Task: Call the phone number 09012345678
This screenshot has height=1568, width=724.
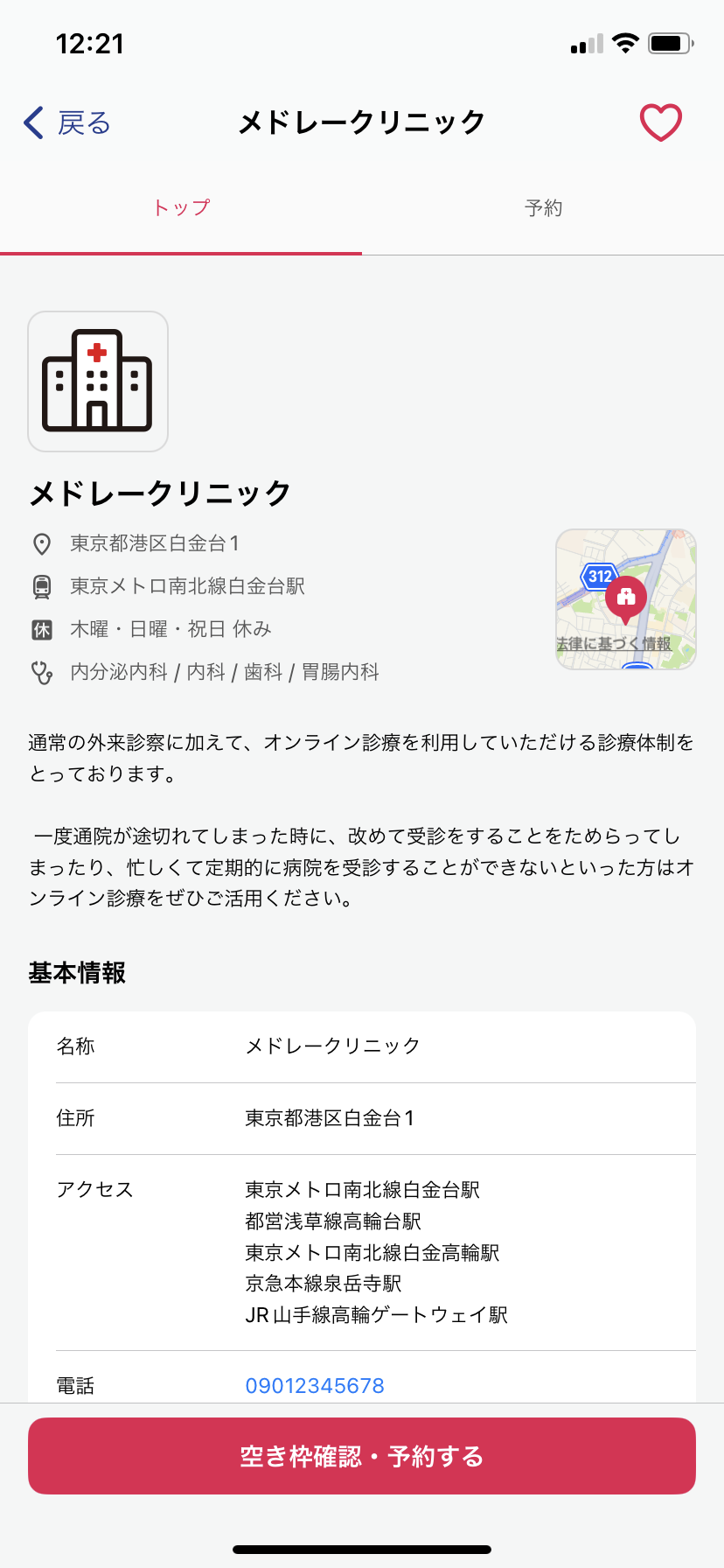Action: pyautogui.click(x=315, y=1385)
